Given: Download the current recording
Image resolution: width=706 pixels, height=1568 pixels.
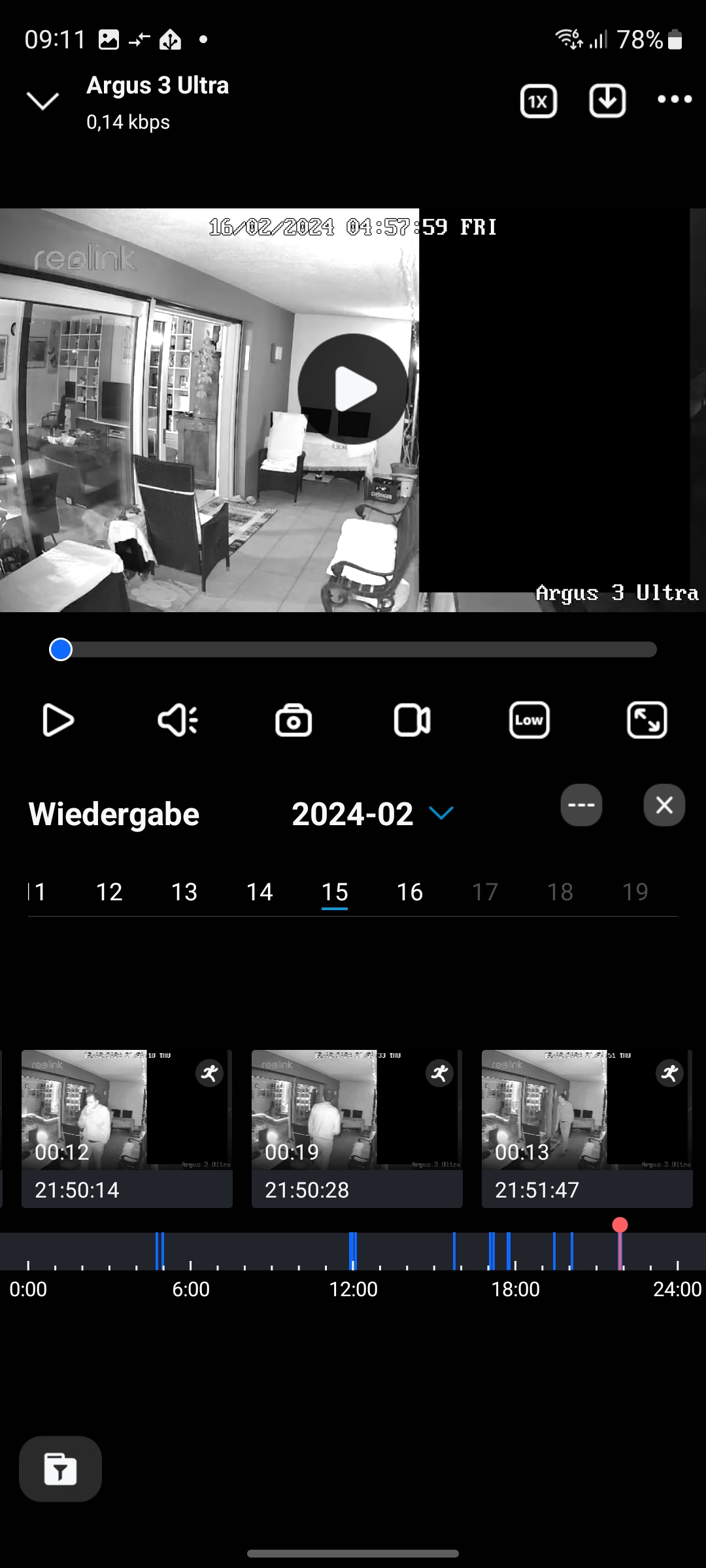Looking at the screenshot, I should coord(607,101).
